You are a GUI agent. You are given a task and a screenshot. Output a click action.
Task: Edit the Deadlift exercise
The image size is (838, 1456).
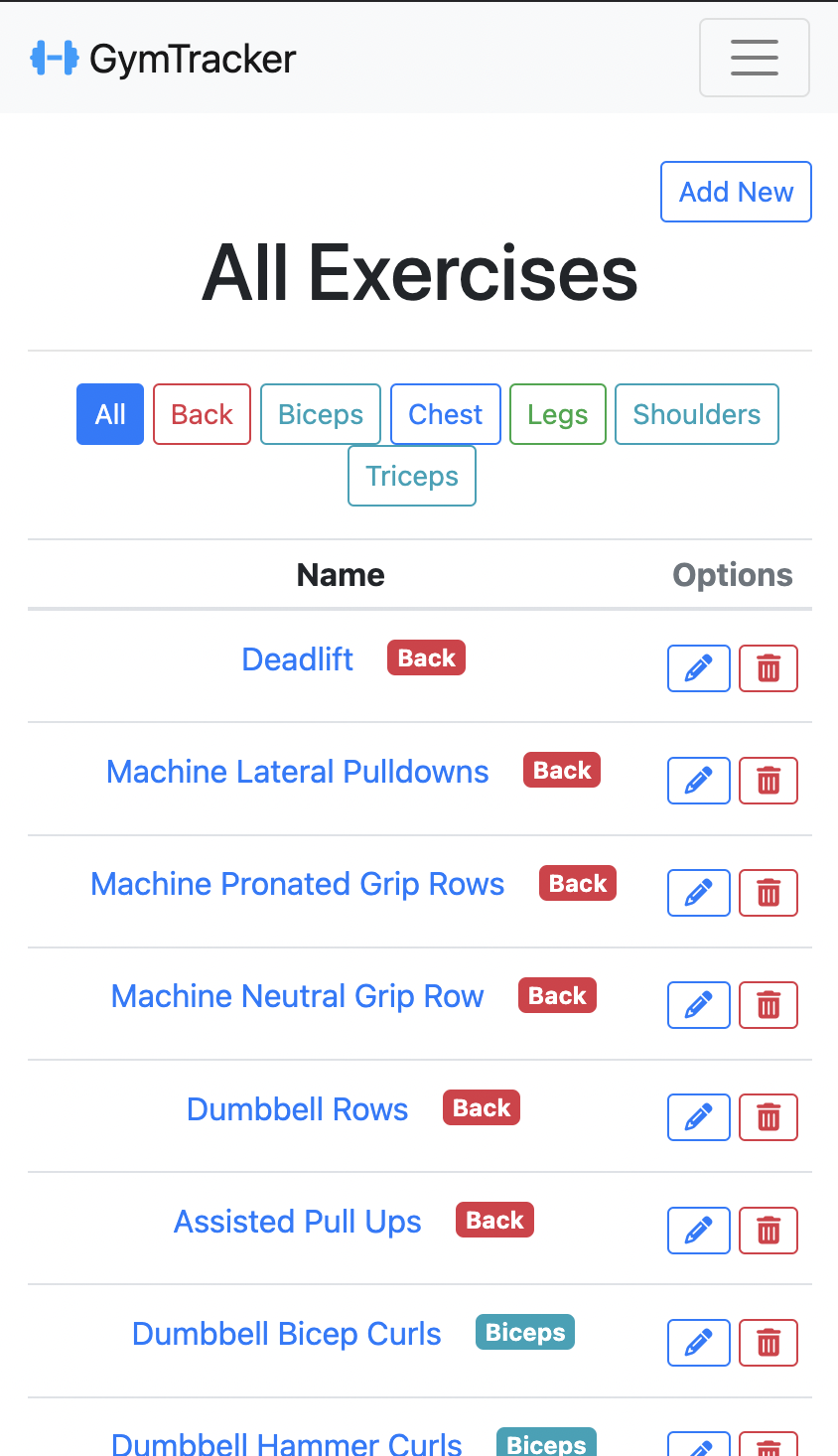698,668
